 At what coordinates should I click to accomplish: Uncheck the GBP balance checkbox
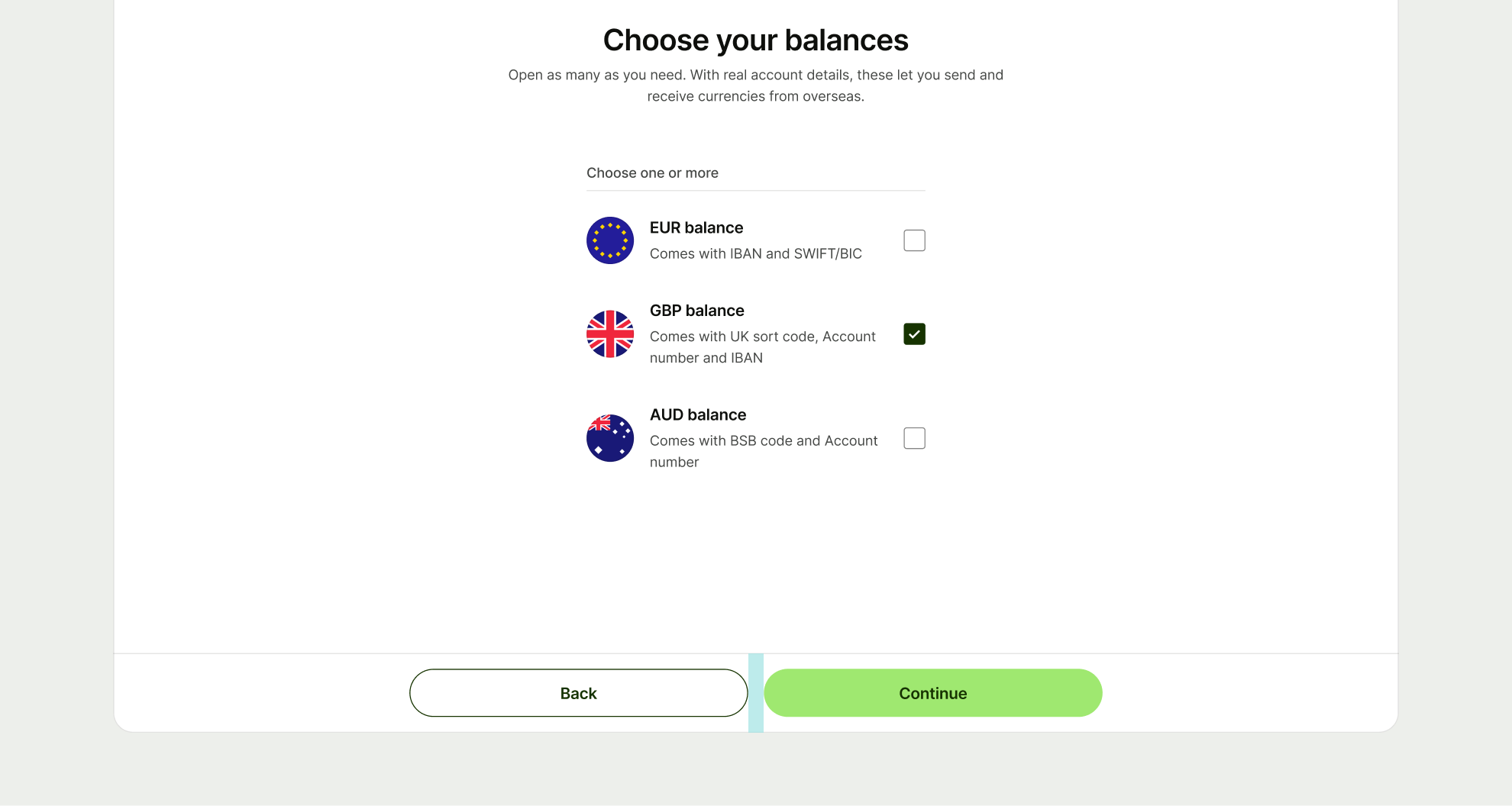tap(914, 334)
